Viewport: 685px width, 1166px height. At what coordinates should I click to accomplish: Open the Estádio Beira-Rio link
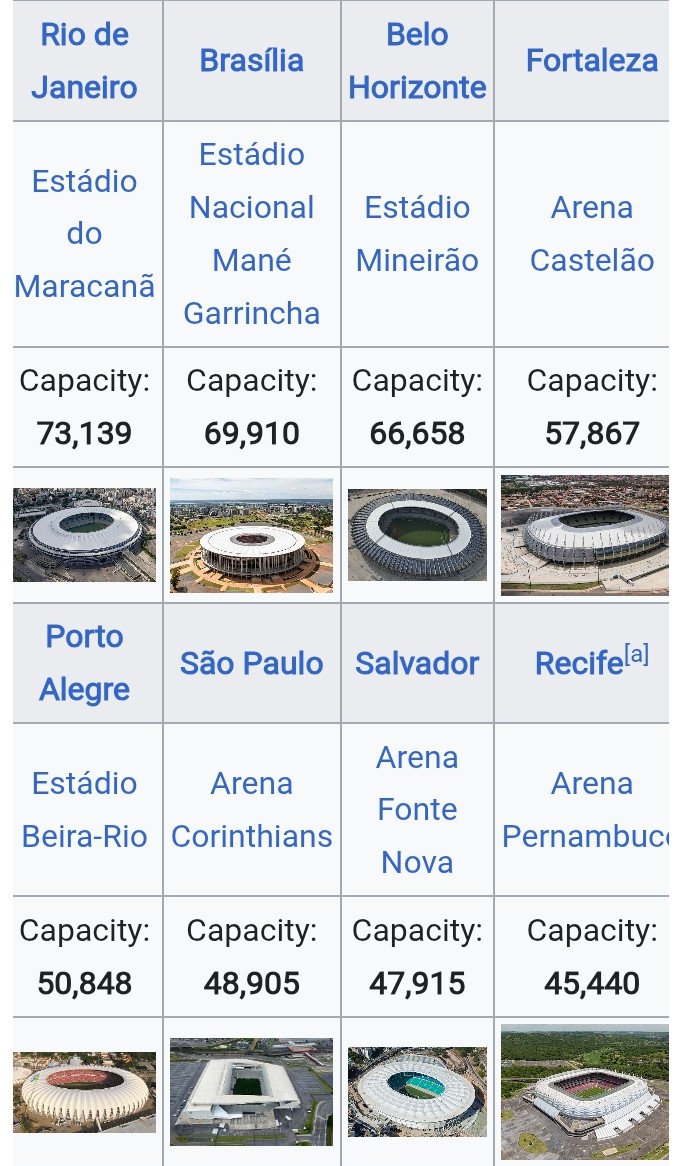pos(84,809)
